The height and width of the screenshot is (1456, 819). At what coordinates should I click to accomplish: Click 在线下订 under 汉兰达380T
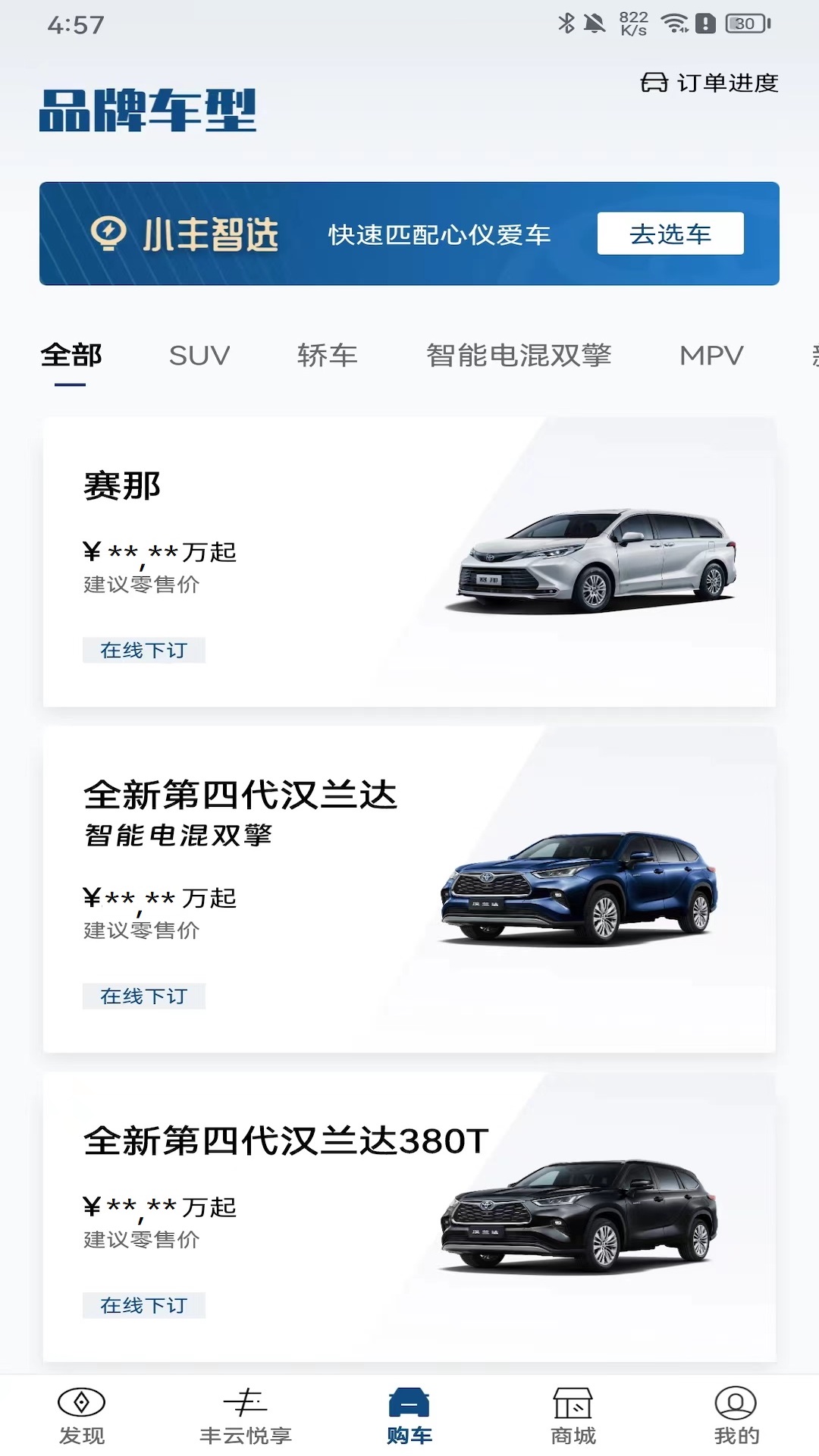coord(145,1305)
